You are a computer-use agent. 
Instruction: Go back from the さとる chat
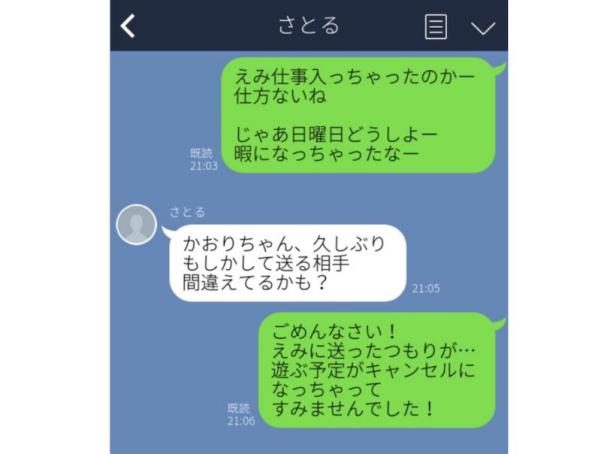pos(128,27)
